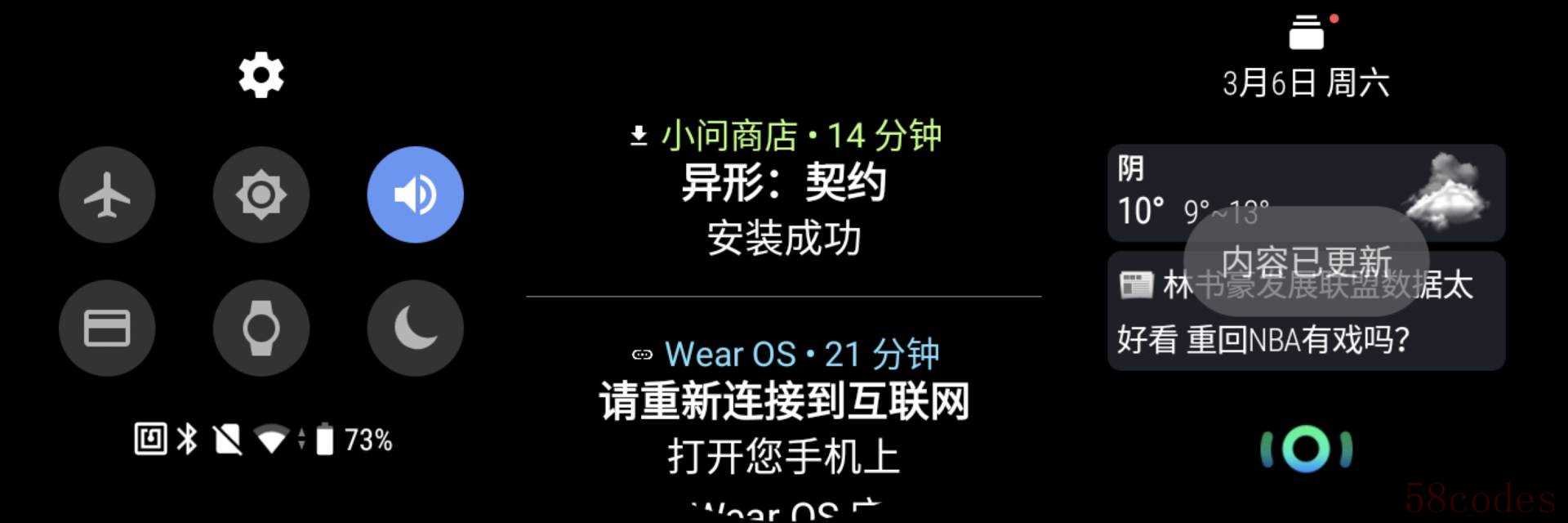
Task: Open the payment card shortcut
Action: [107, 329]
